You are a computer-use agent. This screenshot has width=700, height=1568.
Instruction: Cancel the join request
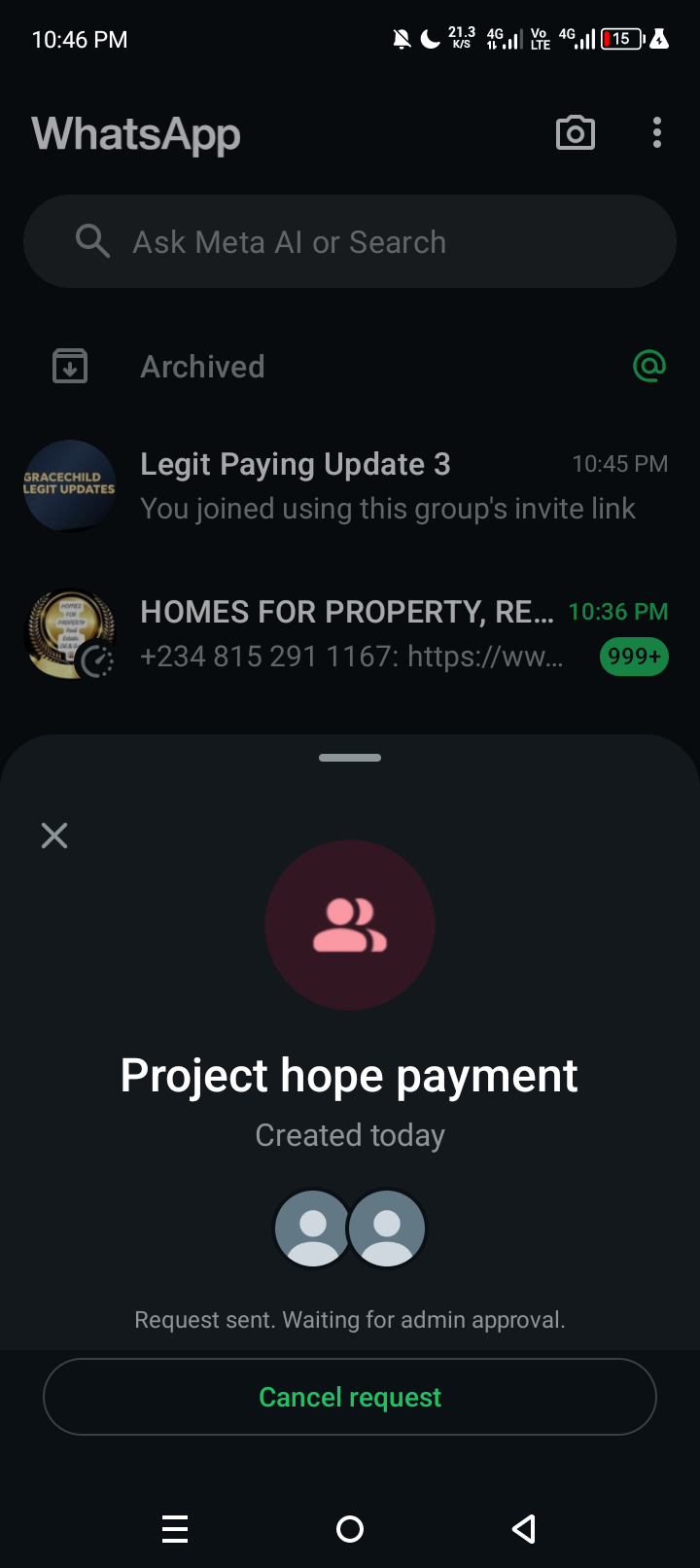click(x=350, y=1397)
